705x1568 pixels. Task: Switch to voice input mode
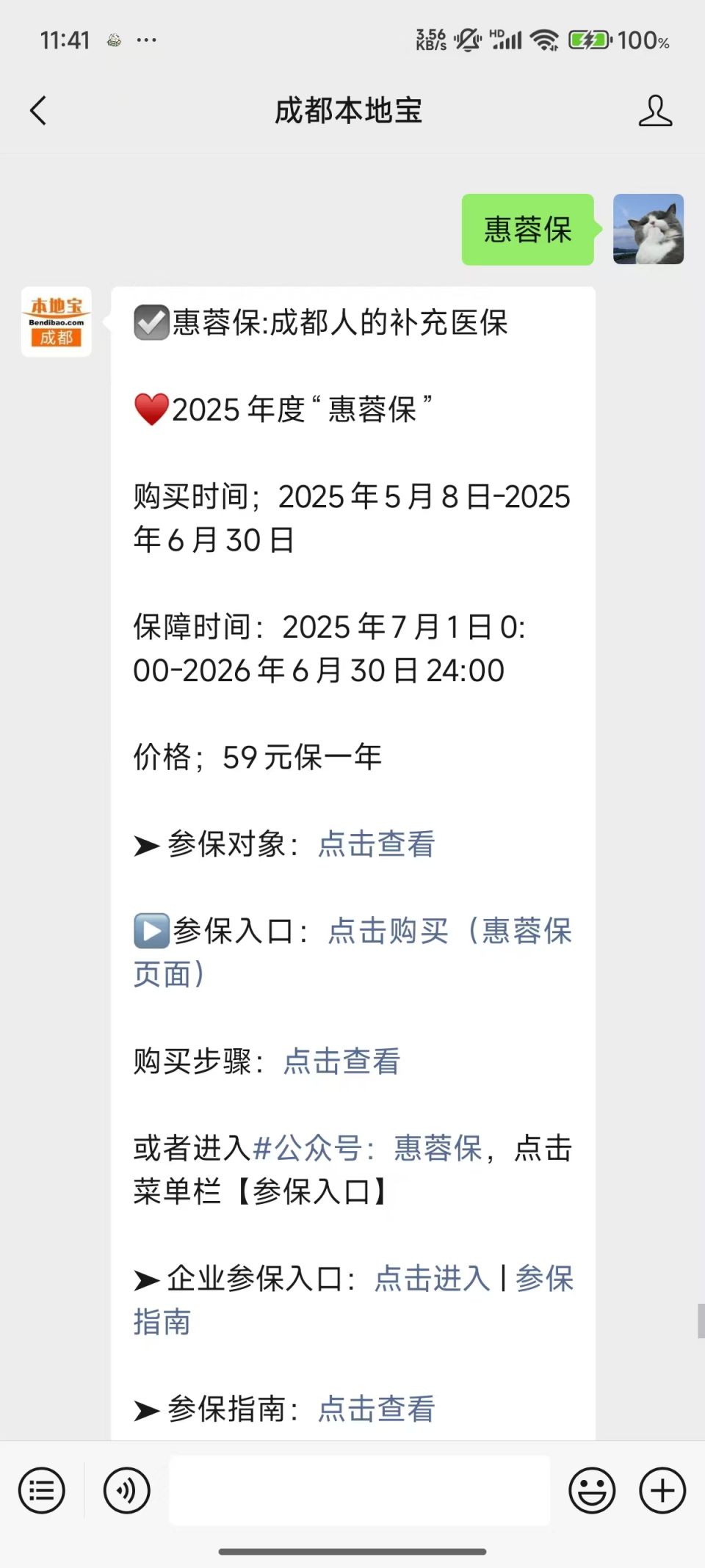(x=126, y=1490)
